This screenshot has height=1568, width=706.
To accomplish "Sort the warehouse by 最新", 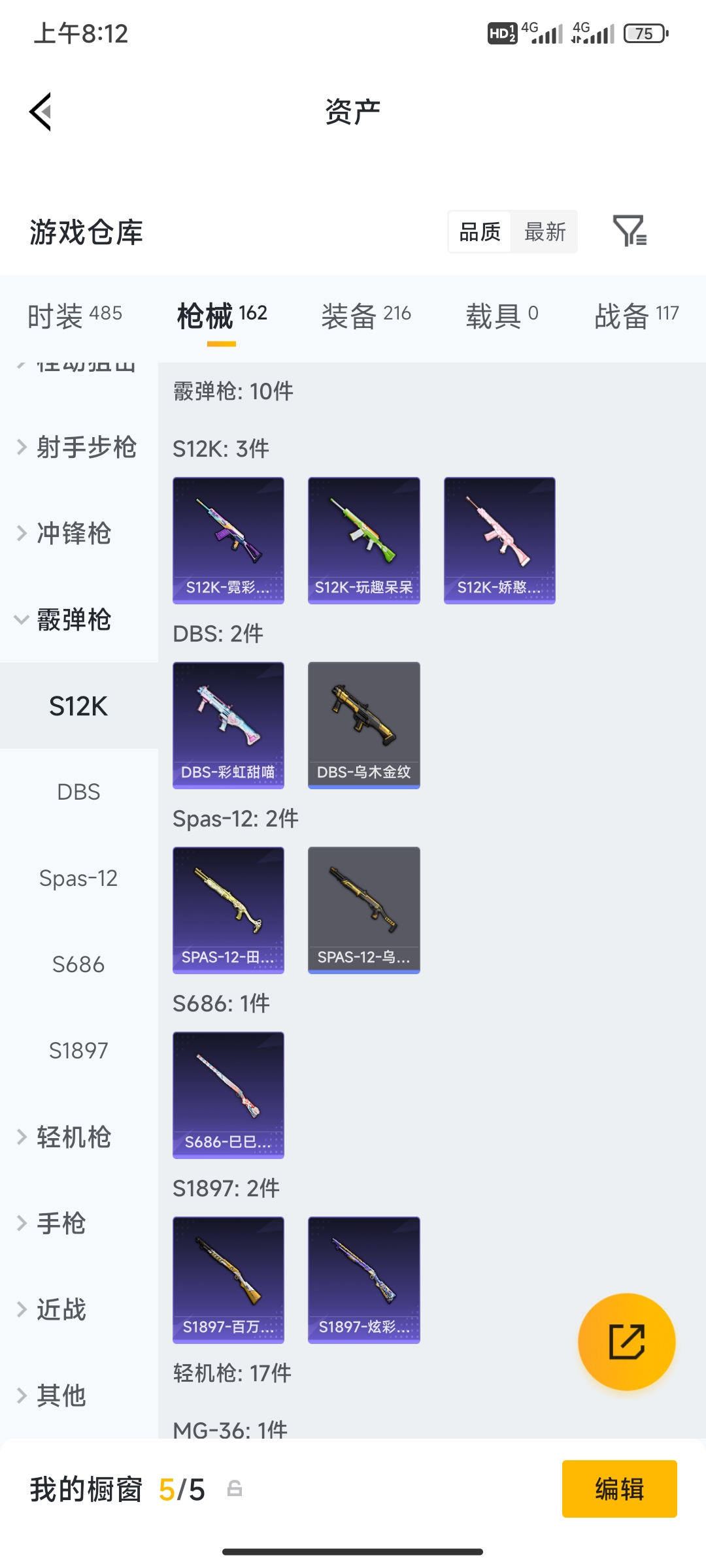I will pos(545,232).
